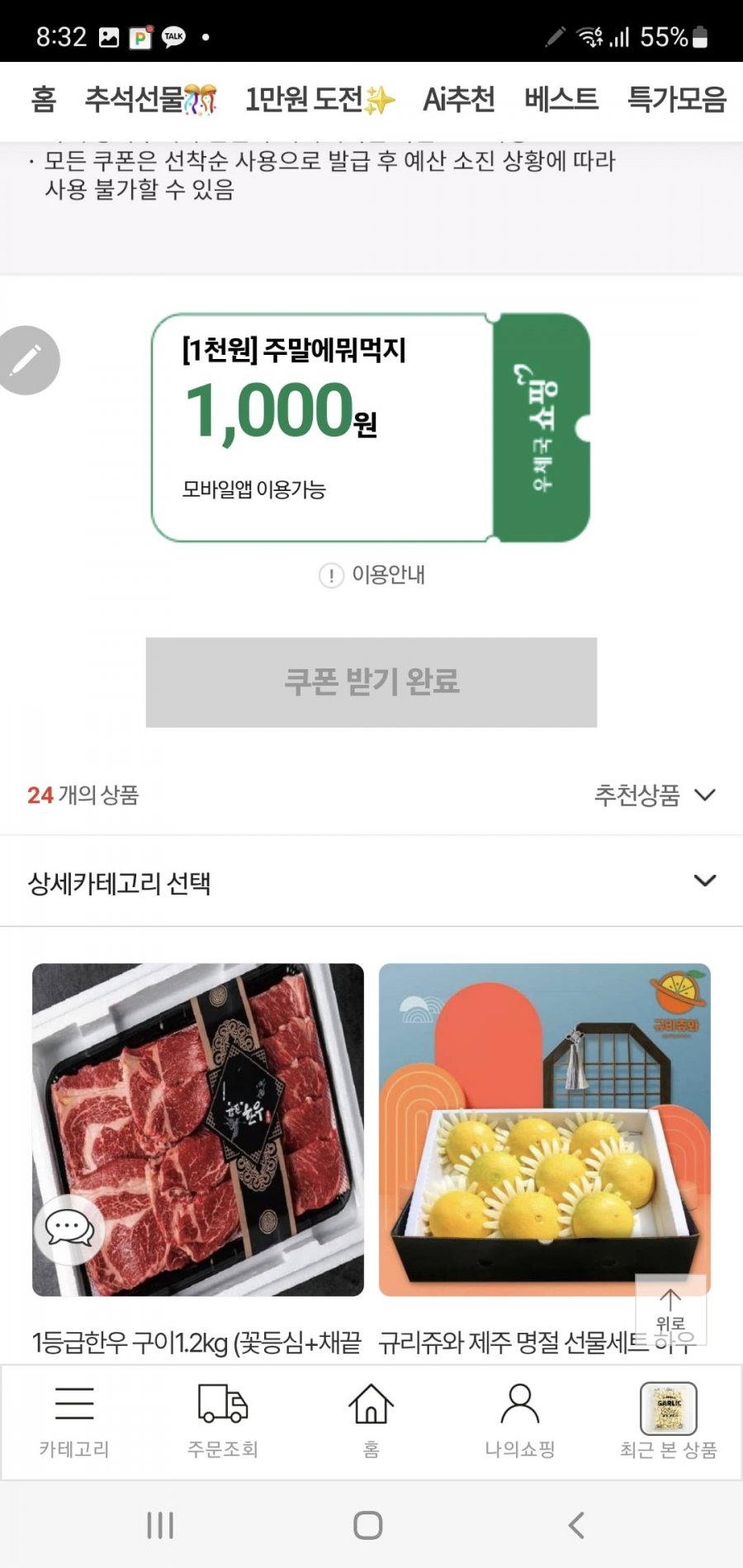Open 나의쇼핑 in the bottom bar
This screenshot has width=743, height=1568.
pos(519,1421)
